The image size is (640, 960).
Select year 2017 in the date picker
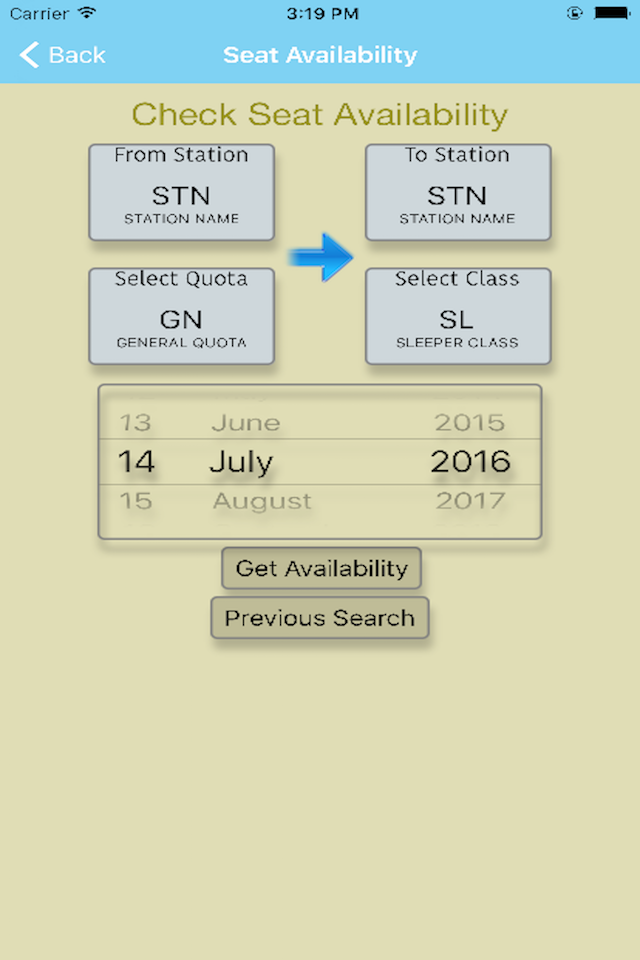(470, 501)
